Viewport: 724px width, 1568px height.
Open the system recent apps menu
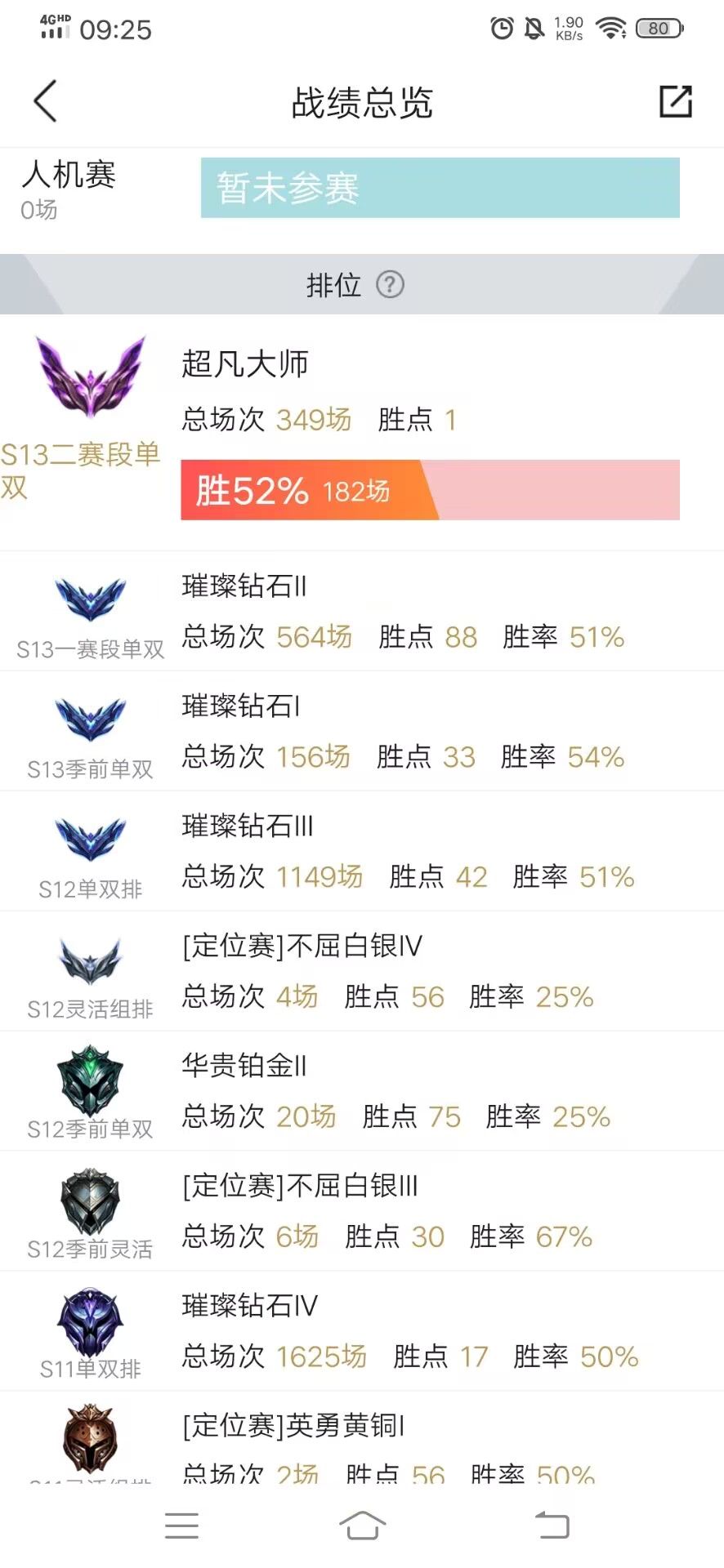tap(181, 1526)
